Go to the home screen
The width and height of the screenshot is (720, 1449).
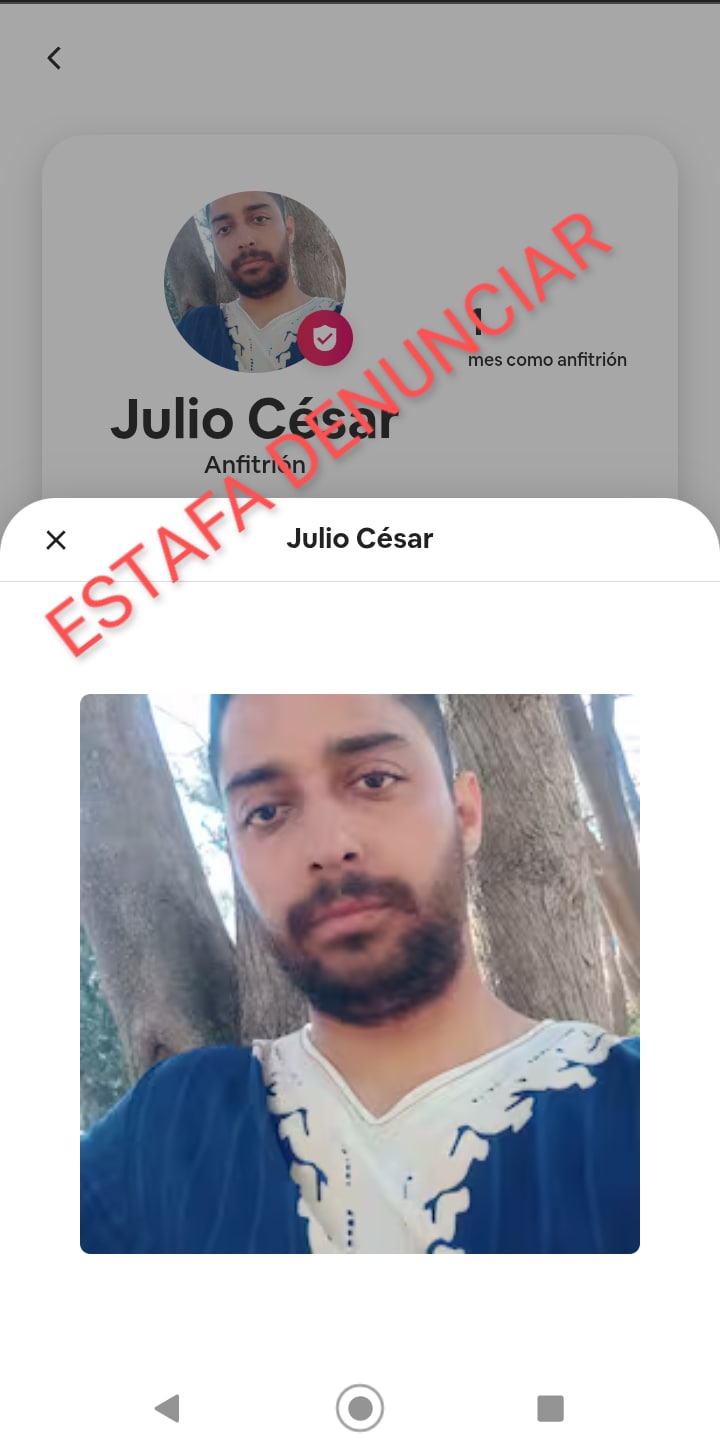(360, 1408)
